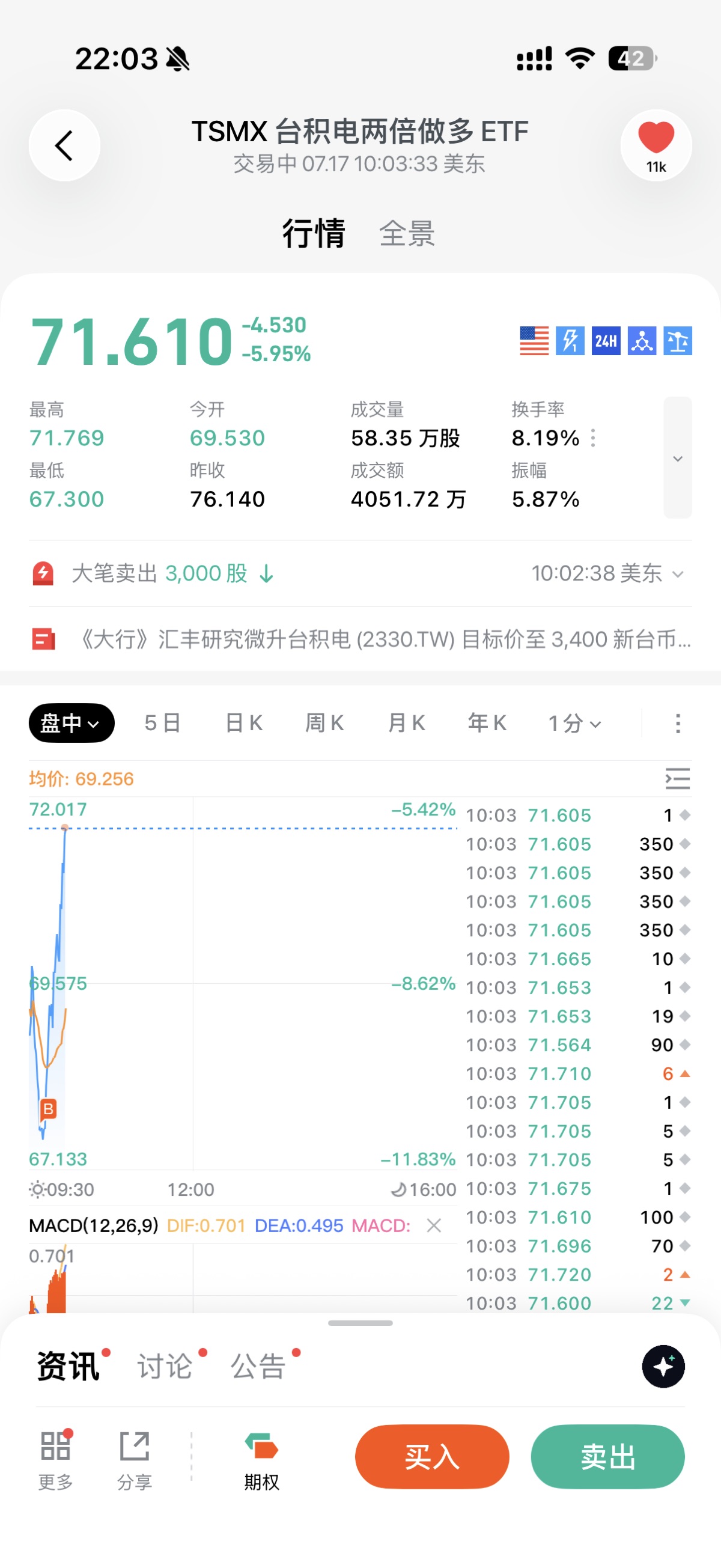Switch chart to 周K
The width and height of the screenshot is (721, 1568).
[x=325, y=723]
